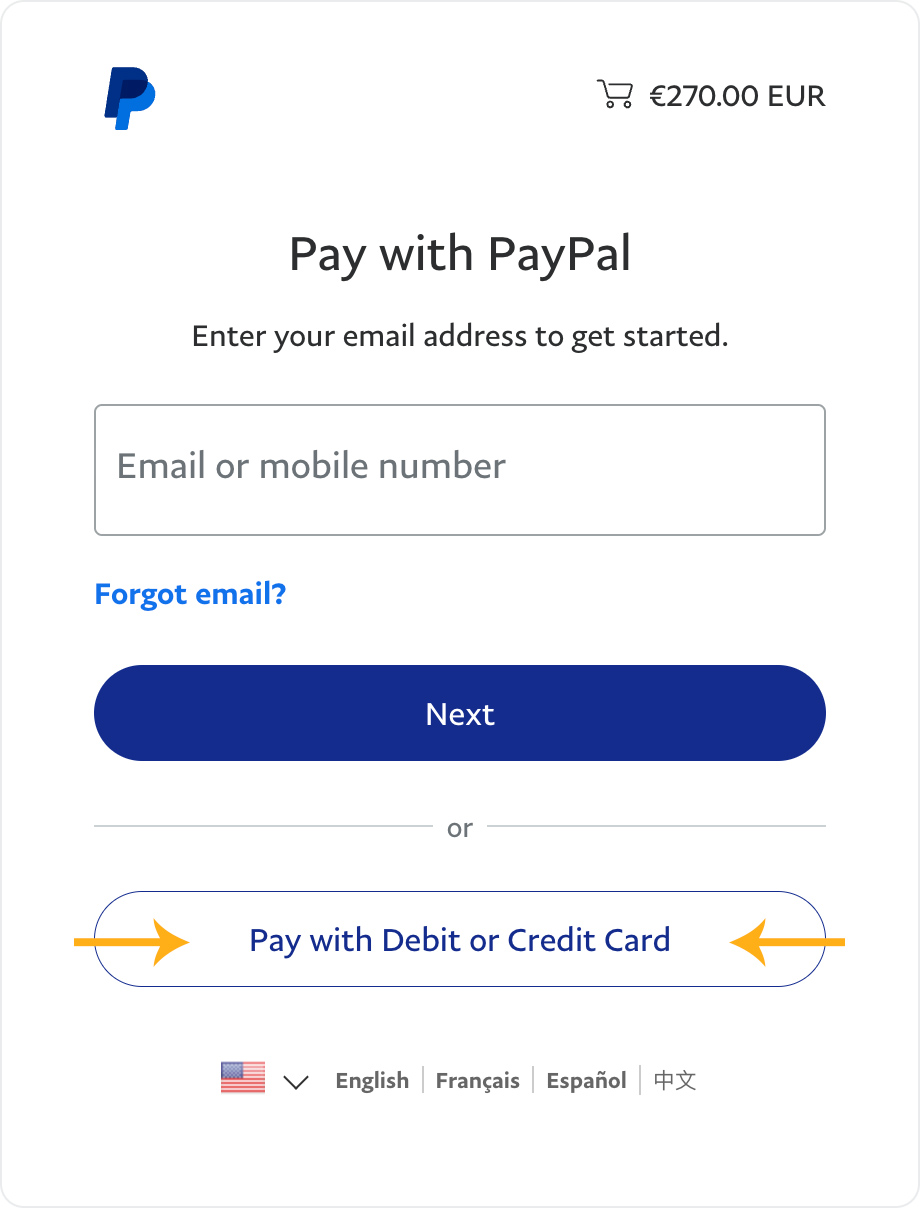Screen dimensions: 920x1208
Task: Select English as the language
Action: point(372,1080)
